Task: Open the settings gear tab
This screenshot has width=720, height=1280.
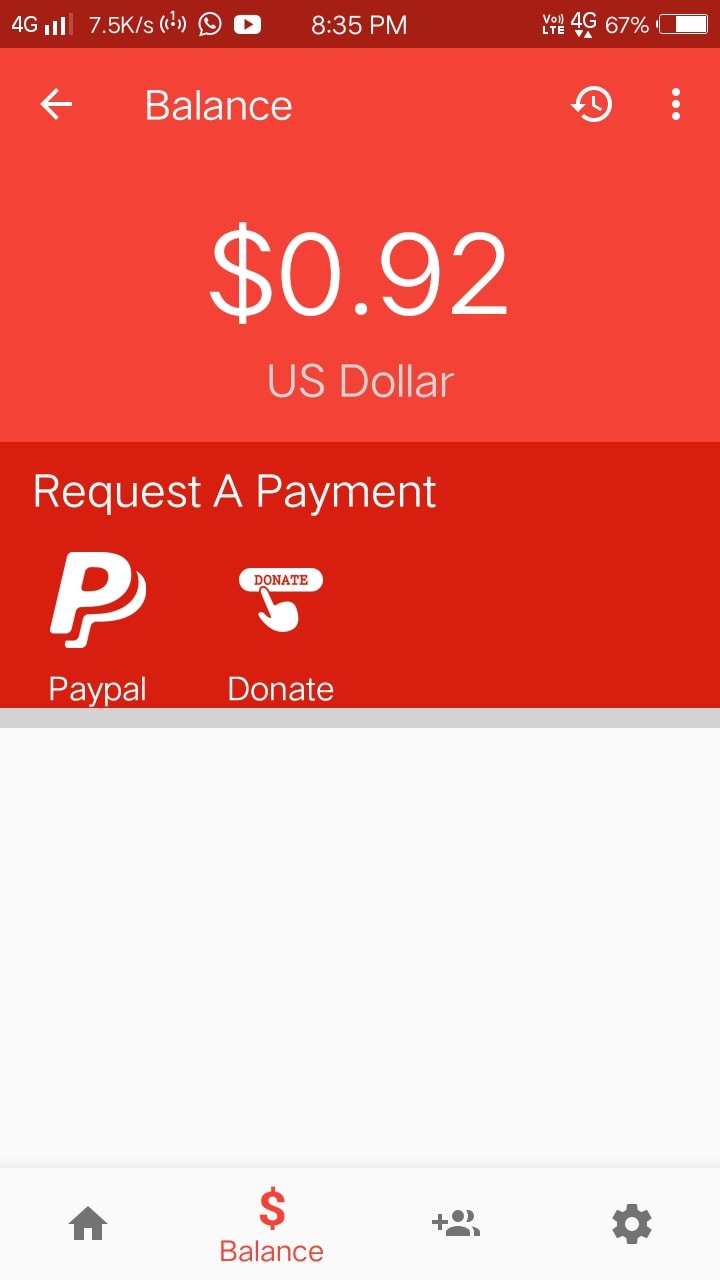Action: (632, 1223)
